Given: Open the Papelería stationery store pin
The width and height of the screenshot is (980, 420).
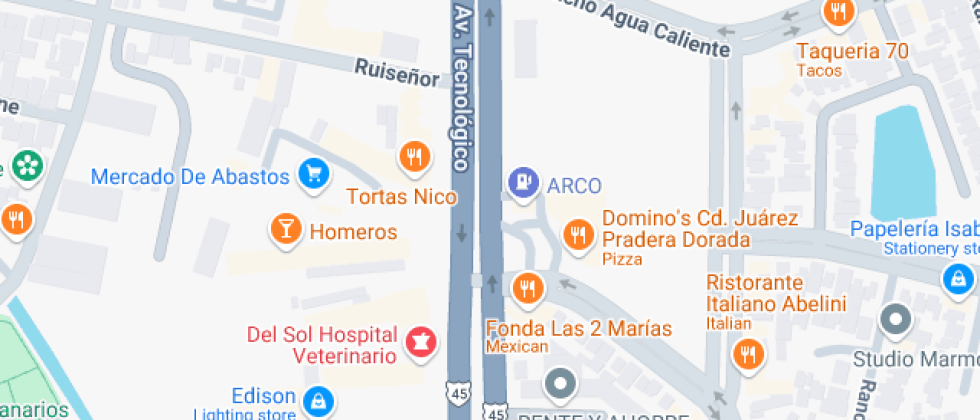Looking at the screenshot, I should 959,277.
